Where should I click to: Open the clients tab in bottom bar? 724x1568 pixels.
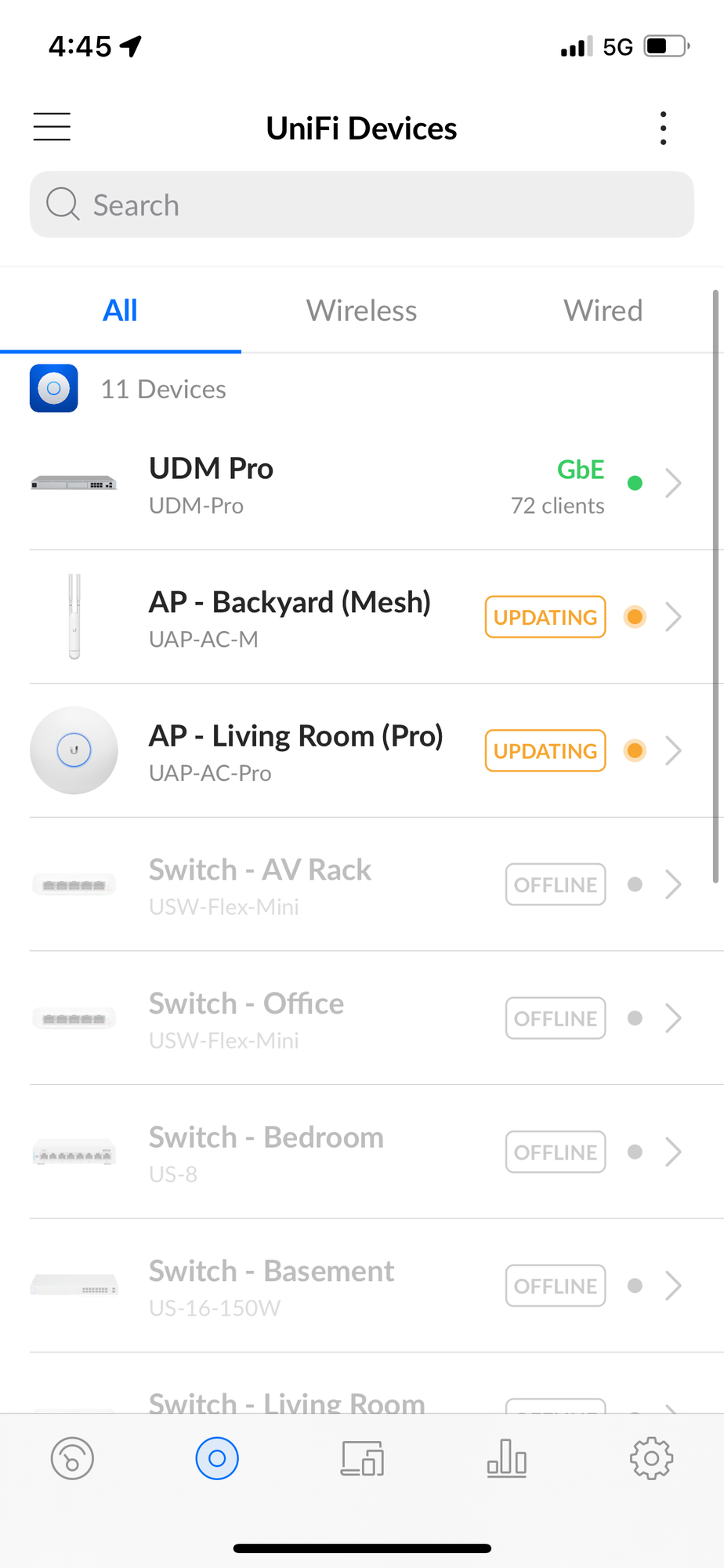coord(362,1458)
